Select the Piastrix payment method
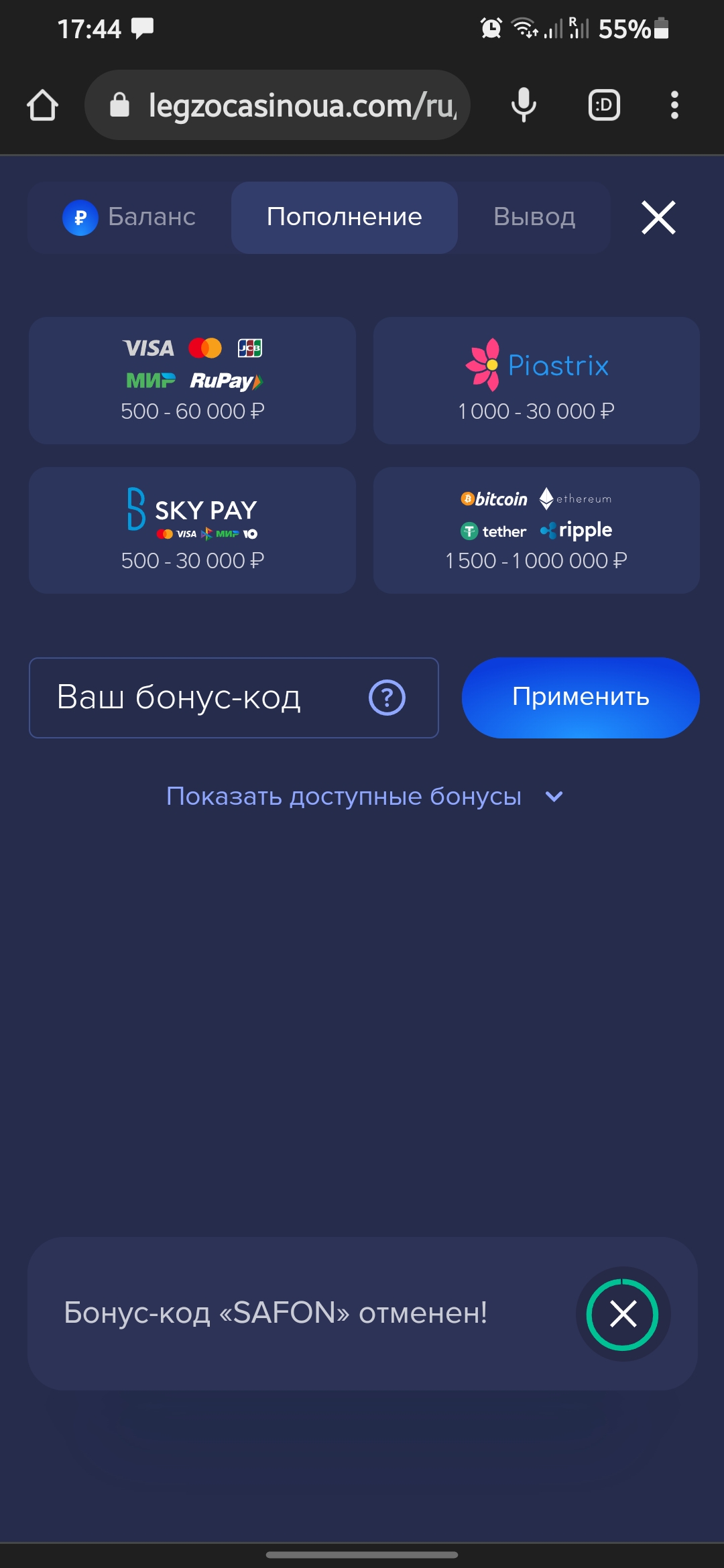Image resolution: width=724 pixels, height=1568 pixels. [536, 381]
